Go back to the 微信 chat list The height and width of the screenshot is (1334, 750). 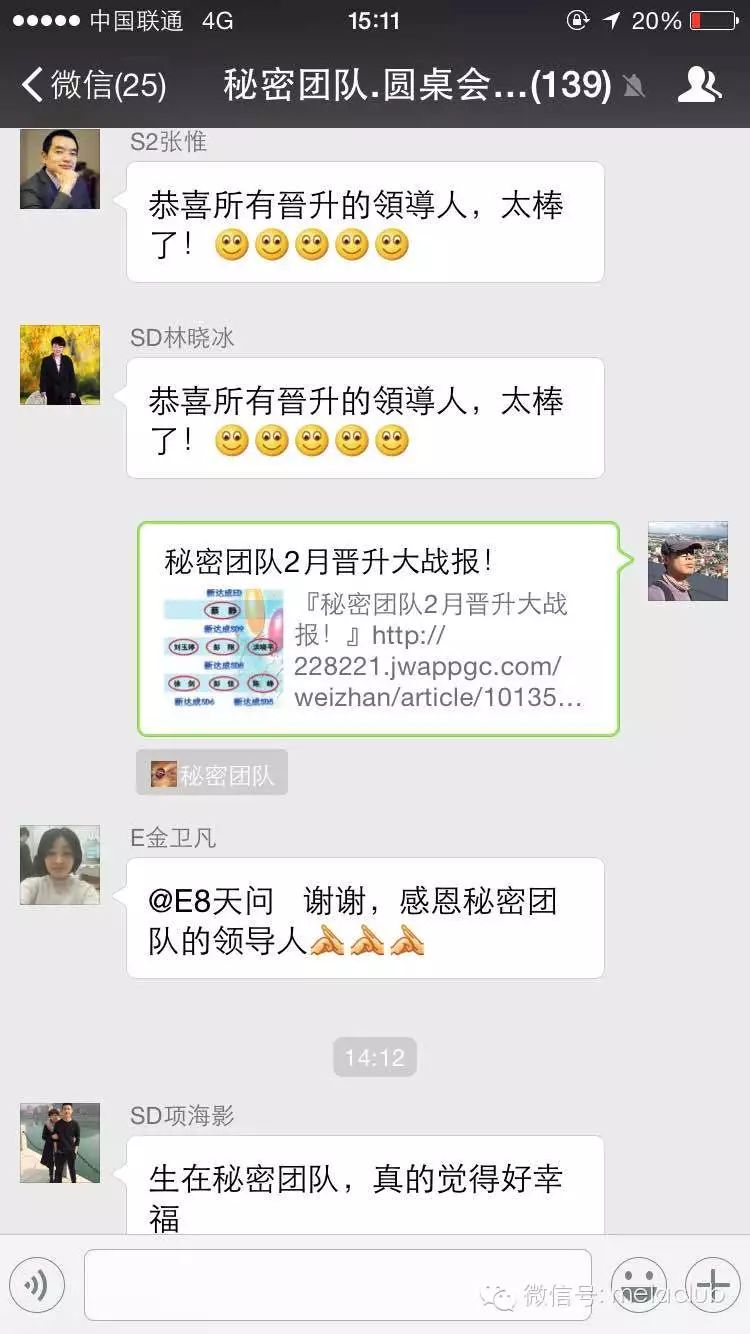coord(92,85)
